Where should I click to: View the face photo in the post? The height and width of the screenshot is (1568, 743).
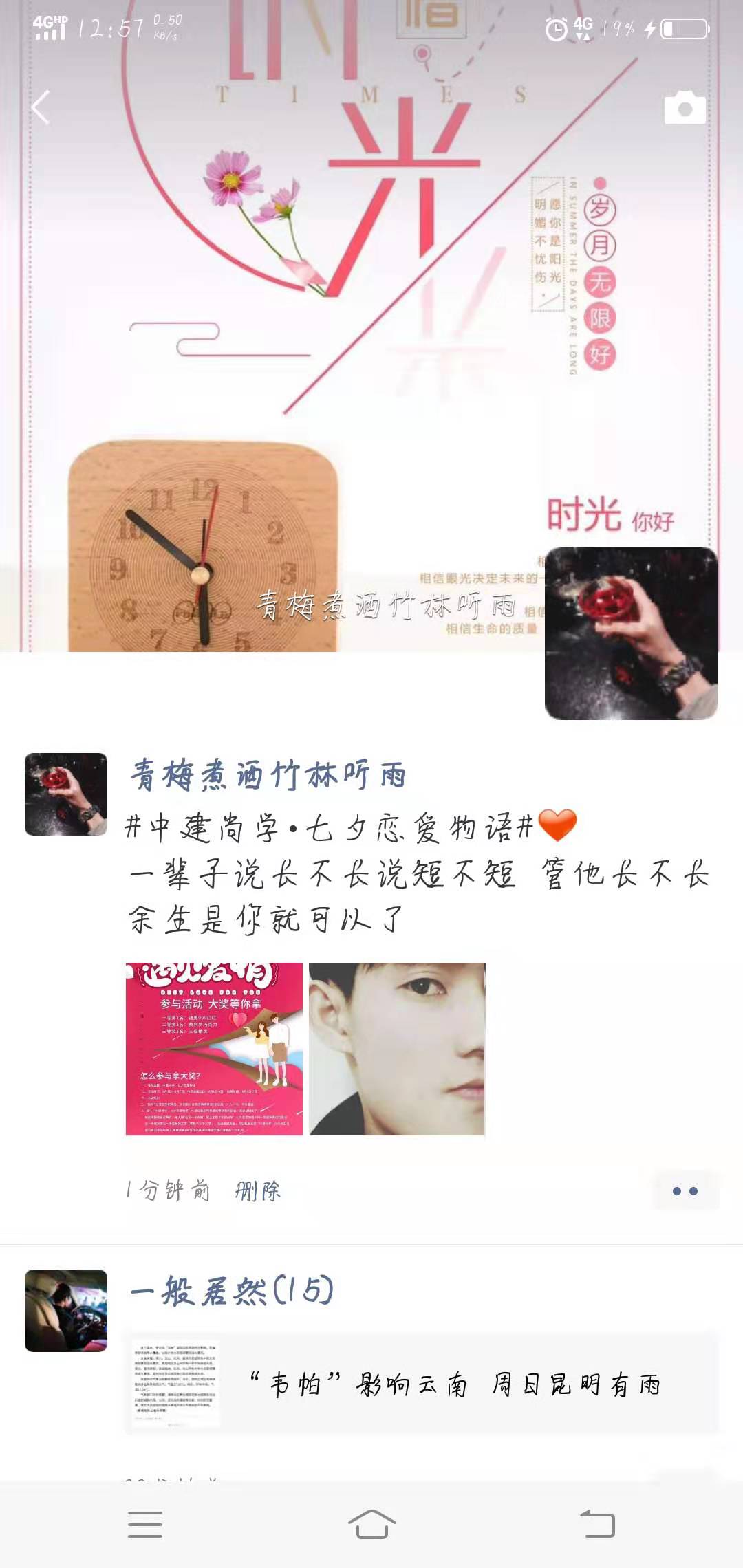point(397,1049)
